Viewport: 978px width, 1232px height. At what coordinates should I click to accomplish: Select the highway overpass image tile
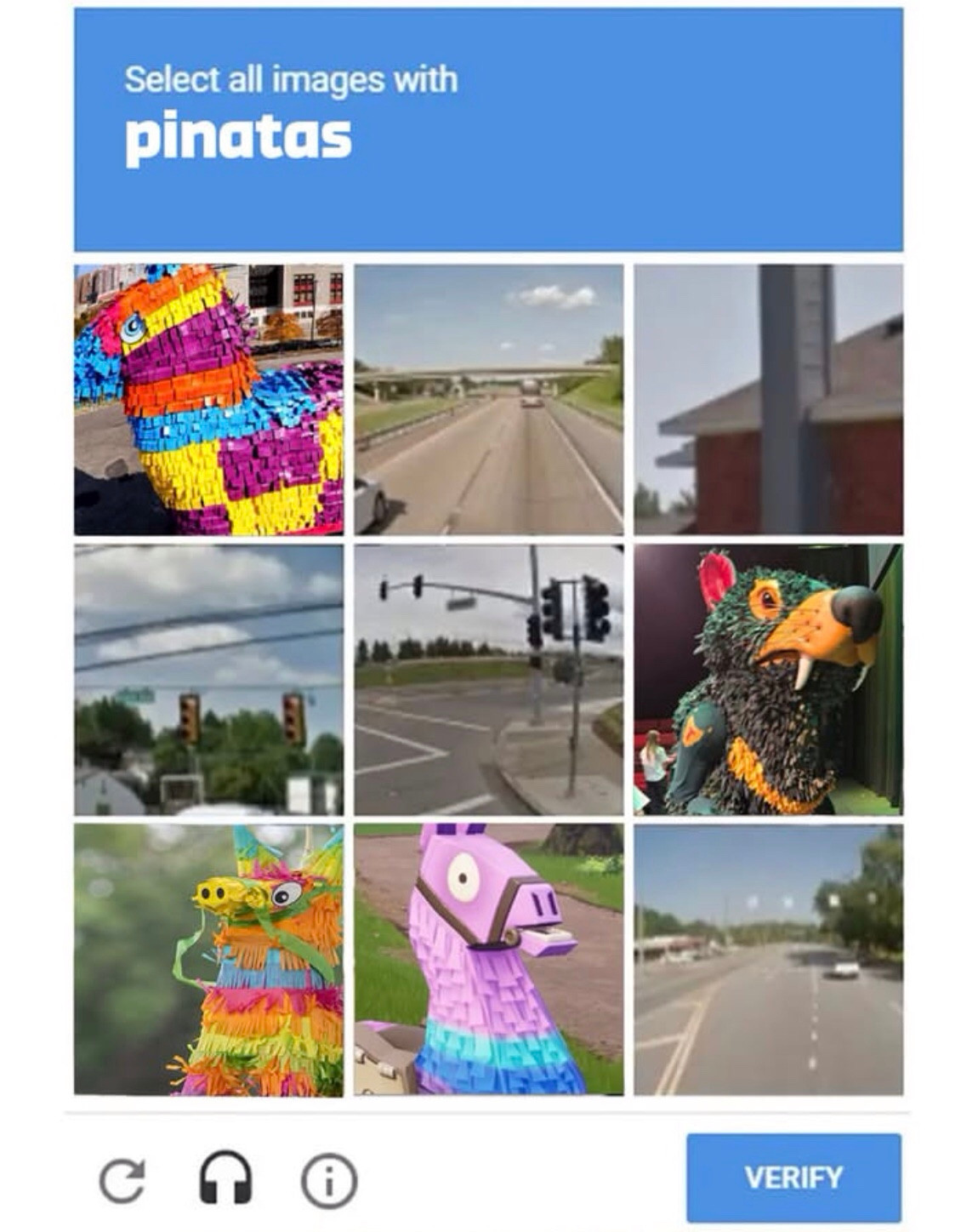pyautogui.click(x=488, y=399)
